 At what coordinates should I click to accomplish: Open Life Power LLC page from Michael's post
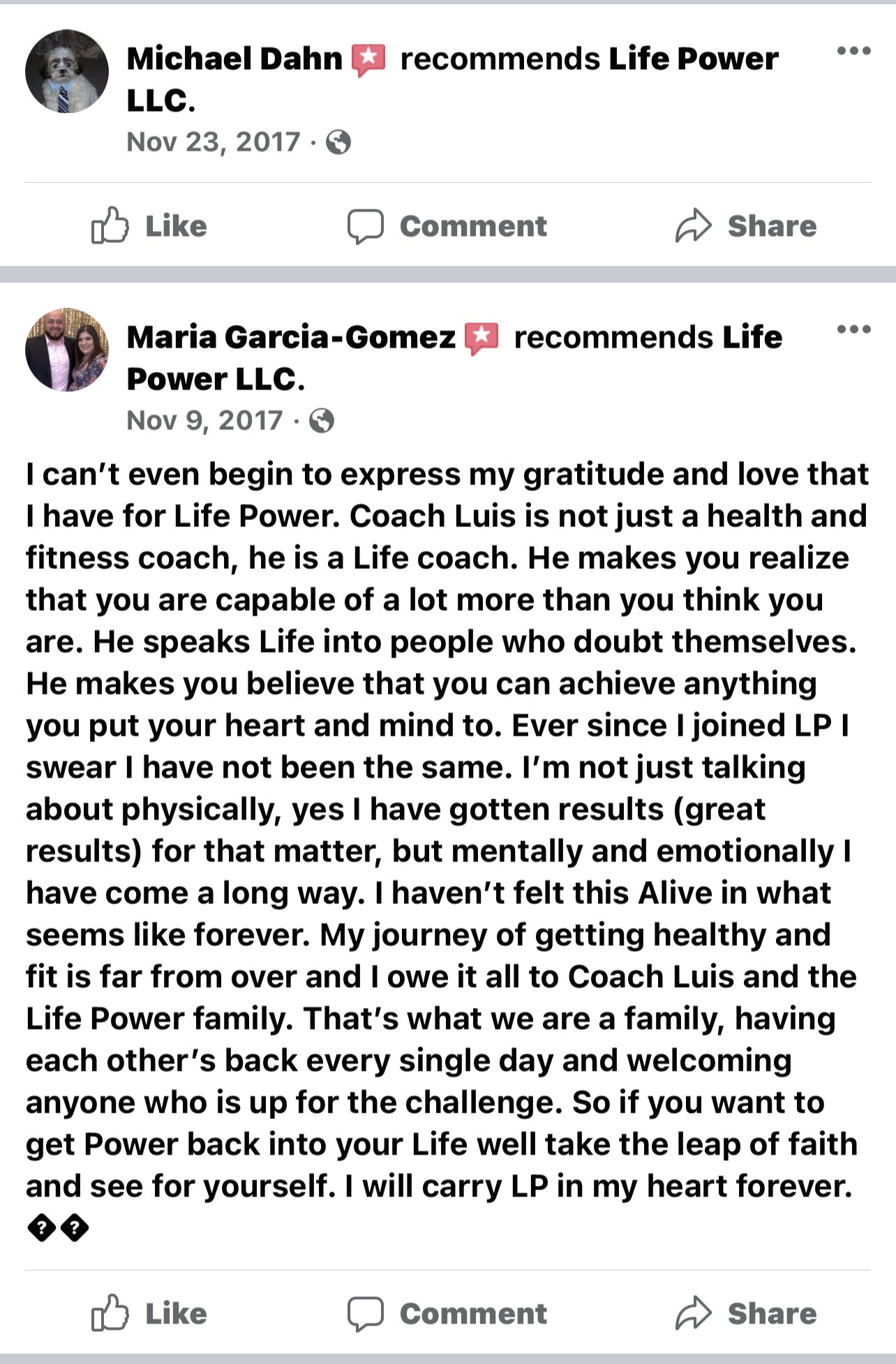point(693,59)
